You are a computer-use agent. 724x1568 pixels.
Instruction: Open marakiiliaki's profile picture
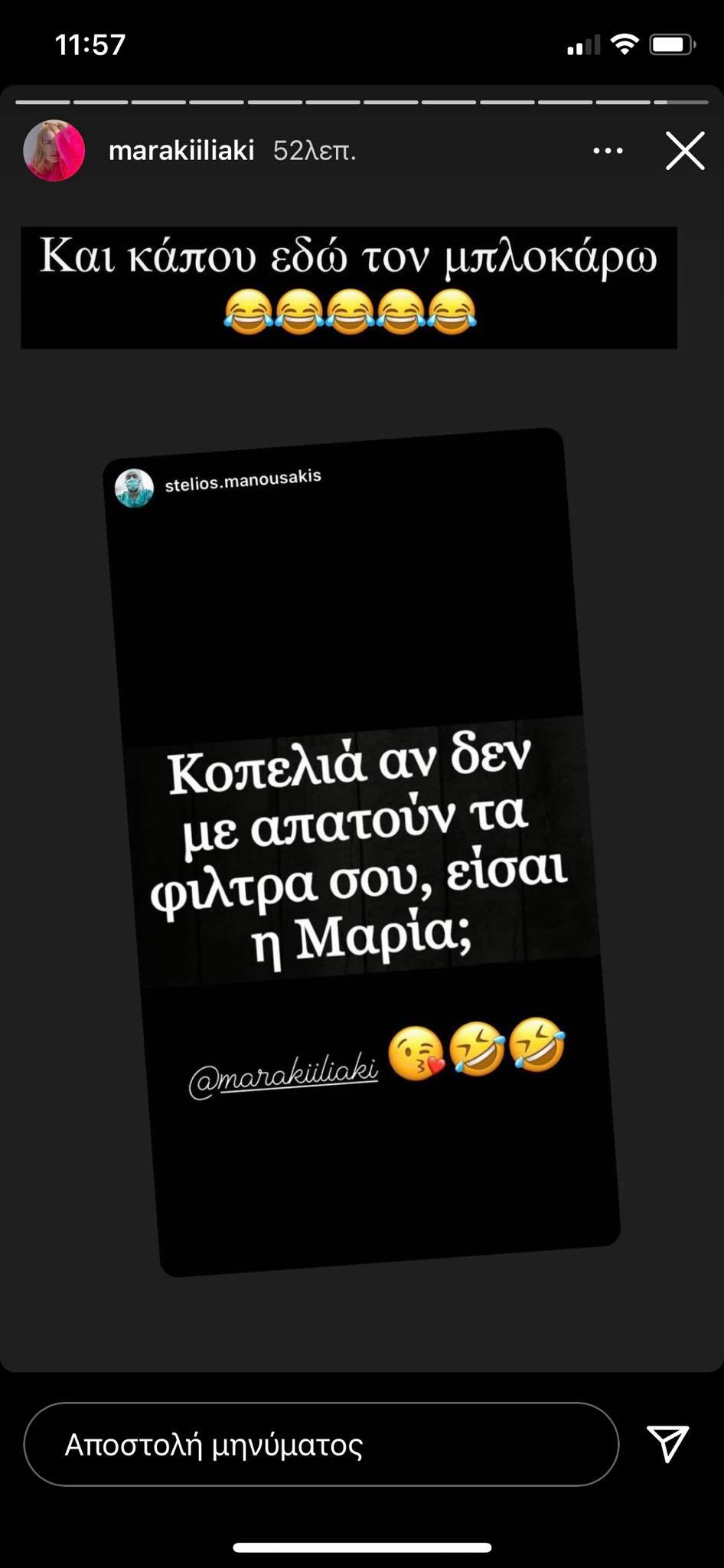tap(54, 151)
